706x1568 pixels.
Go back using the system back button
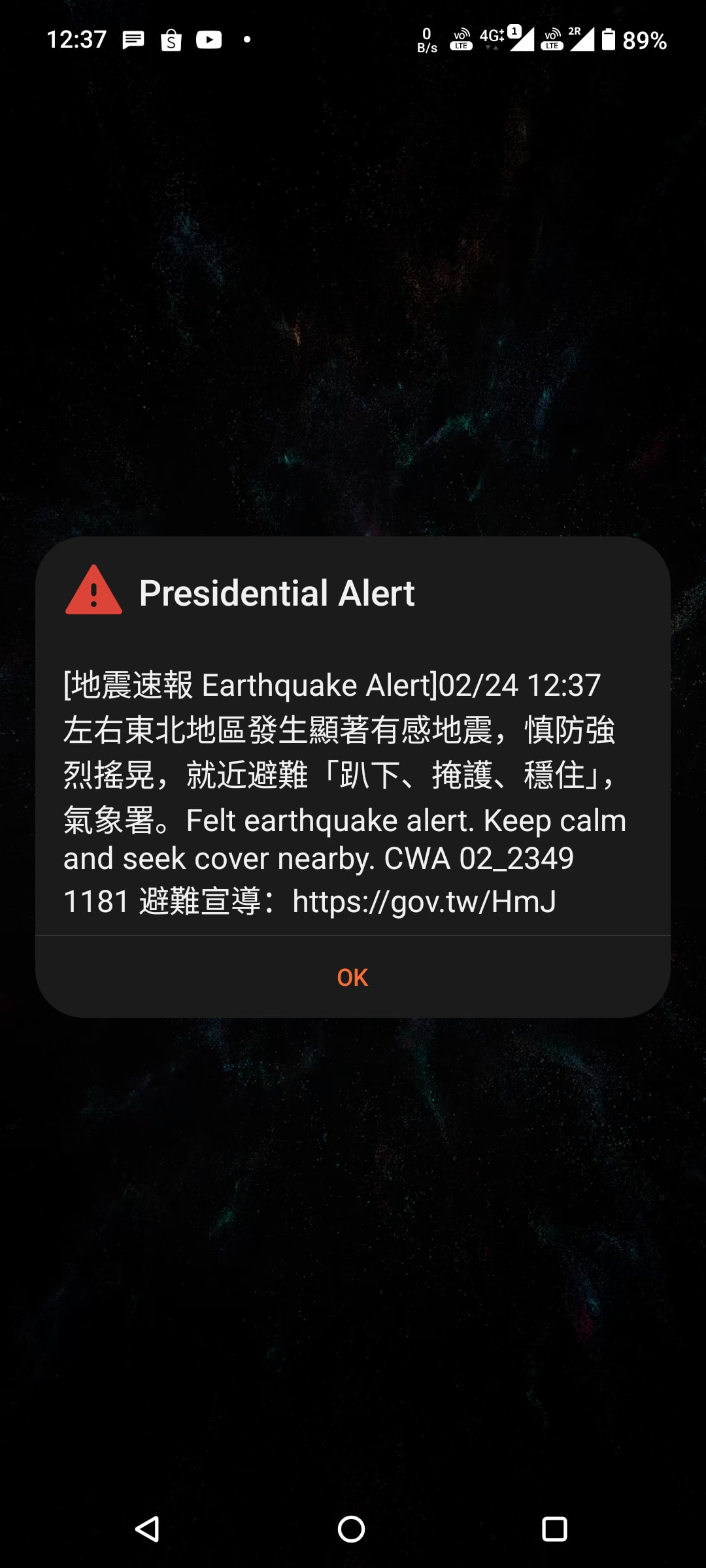pos(147,1529)
